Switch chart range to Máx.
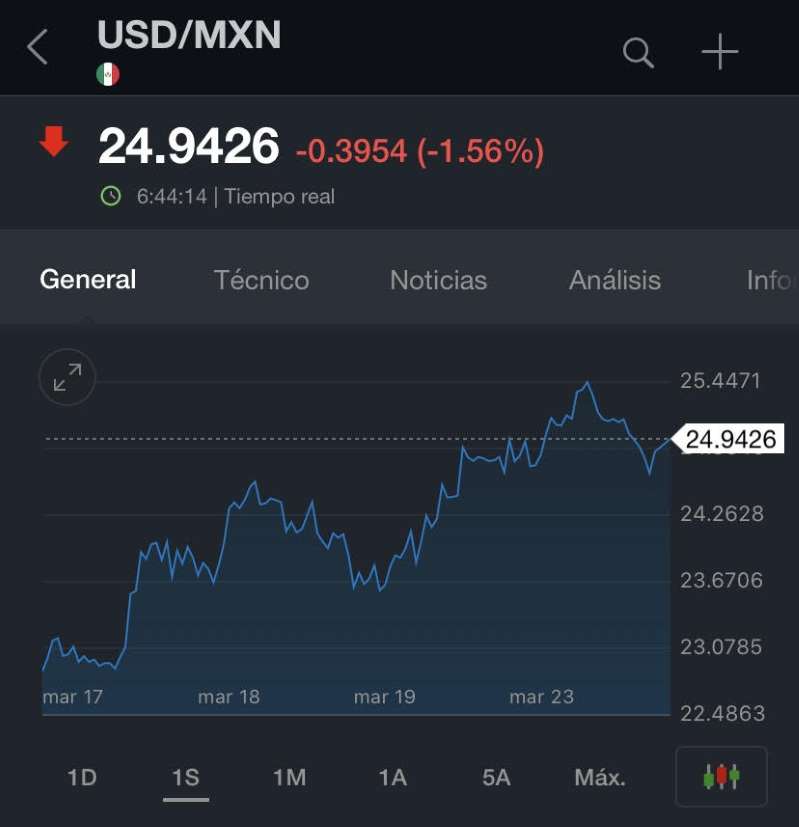This screenshot has height=827, width=799. click(599, 777)
